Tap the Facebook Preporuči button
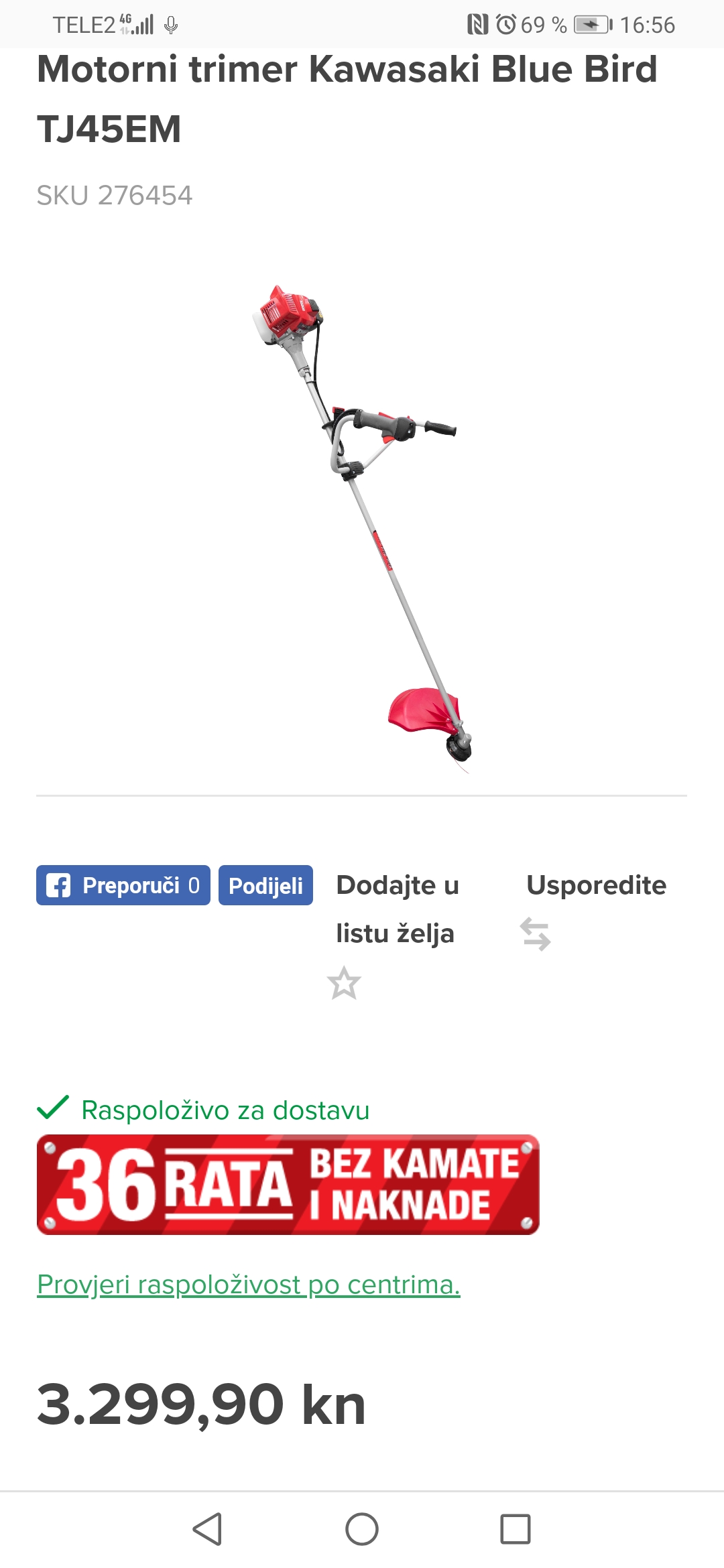Image resolution: width=724 pixels, height=1568 pixels. (123, 885)
